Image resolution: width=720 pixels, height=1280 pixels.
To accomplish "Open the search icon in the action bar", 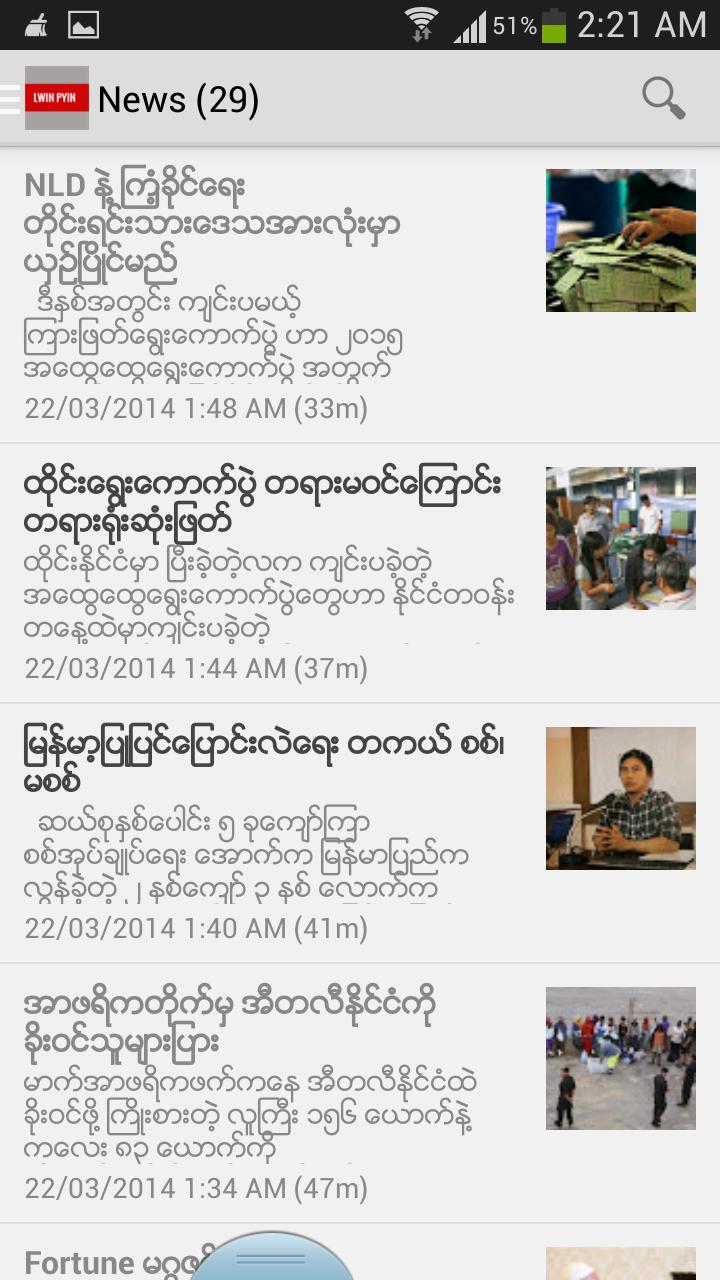I will [662, 99].
